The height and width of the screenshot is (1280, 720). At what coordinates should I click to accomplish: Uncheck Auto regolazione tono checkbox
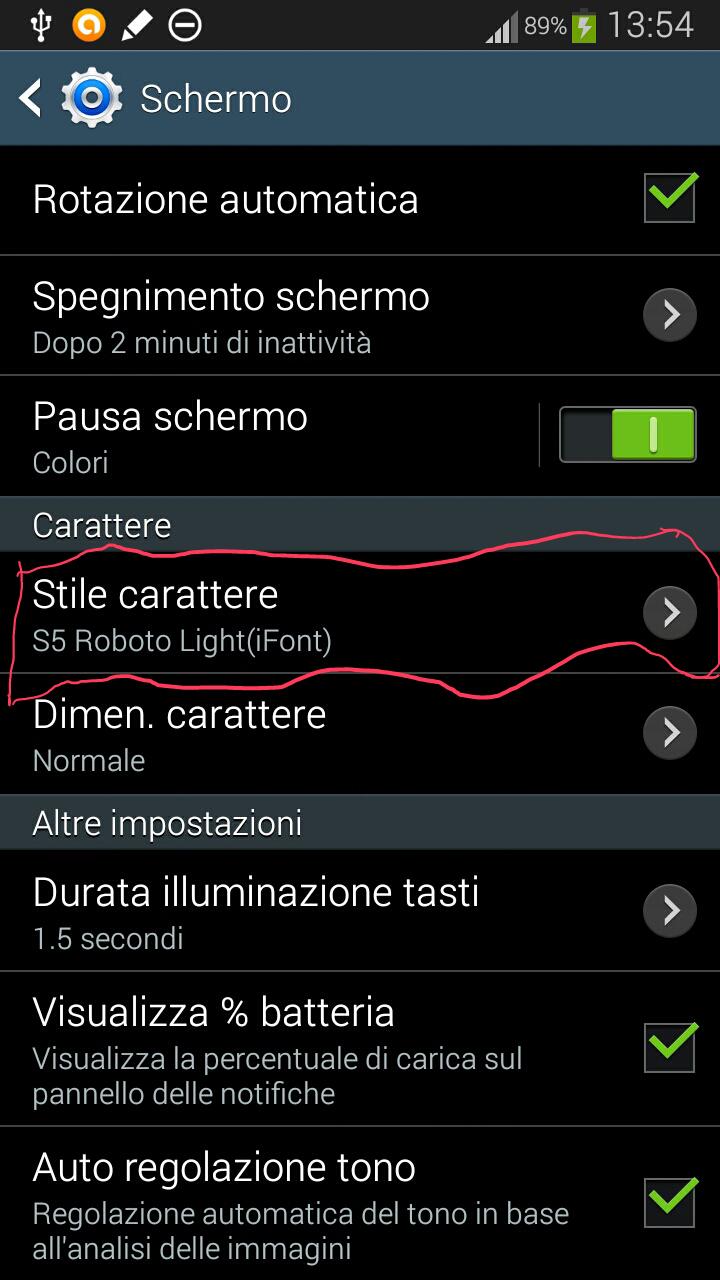(669, 1201)
